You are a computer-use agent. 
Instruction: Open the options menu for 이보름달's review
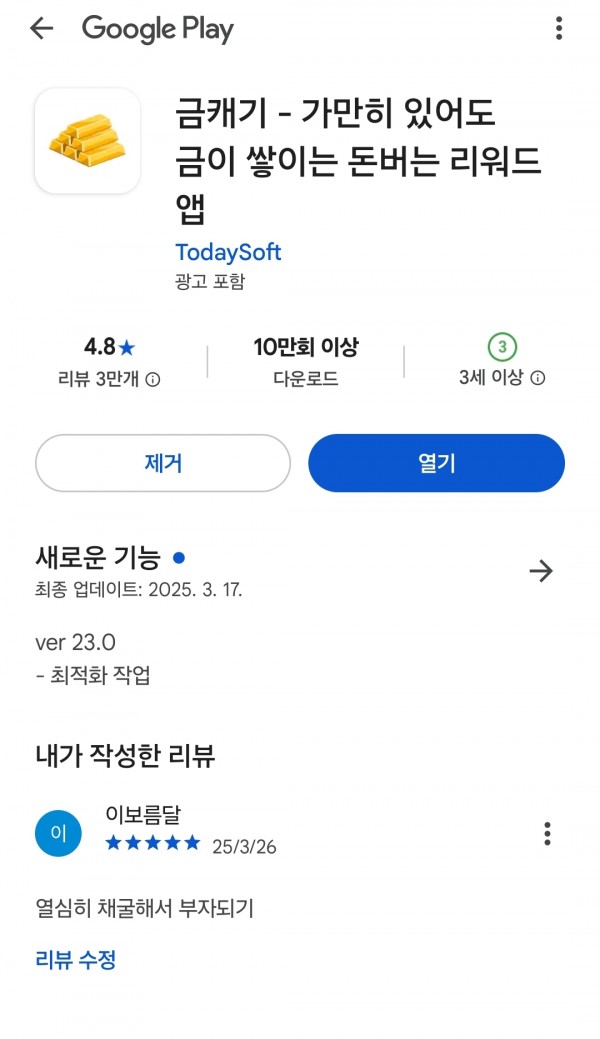tap(547, 834)
